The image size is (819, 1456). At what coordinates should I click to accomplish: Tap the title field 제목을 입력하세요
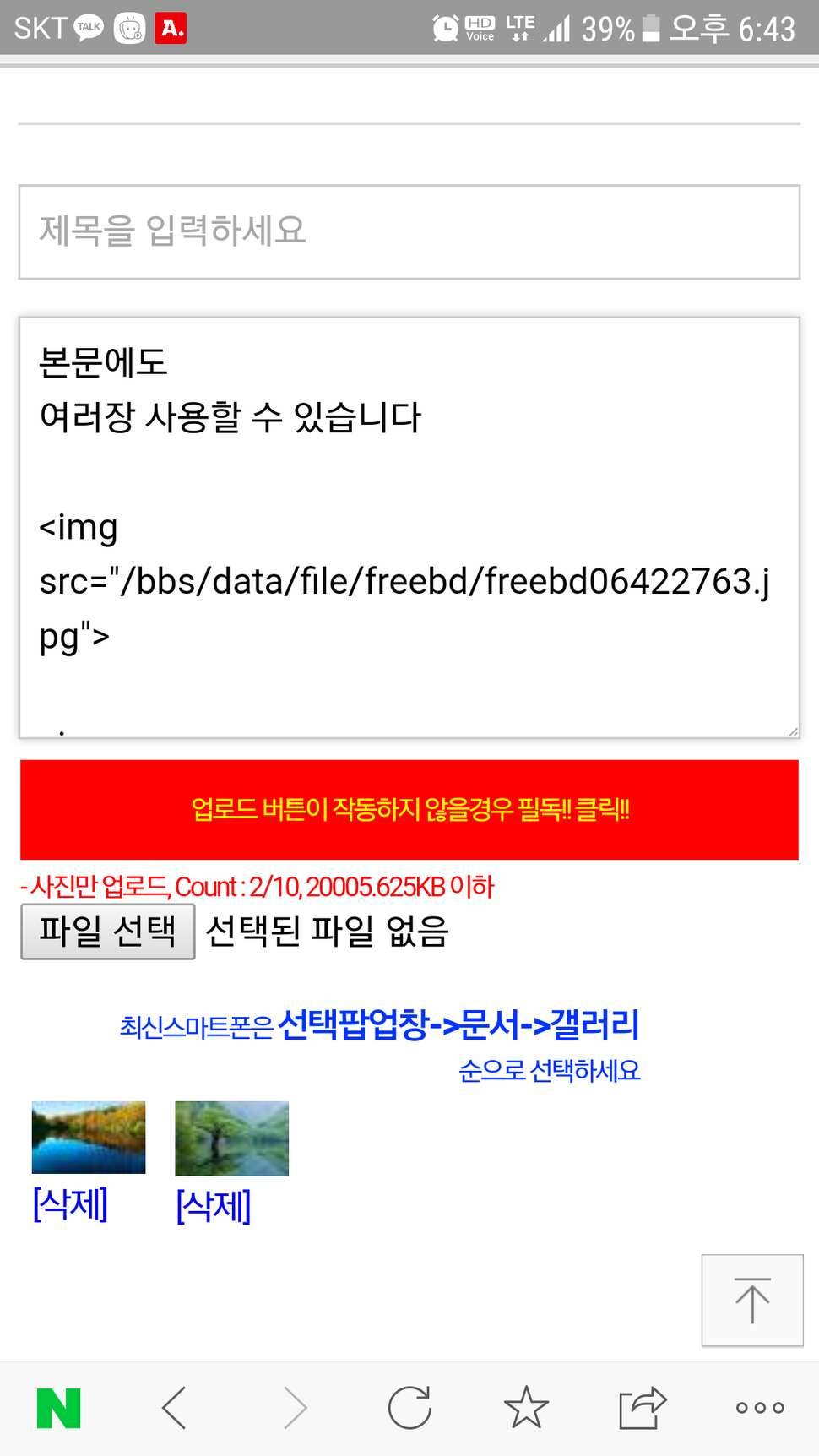pyautogui.click(x=409, y=231)
